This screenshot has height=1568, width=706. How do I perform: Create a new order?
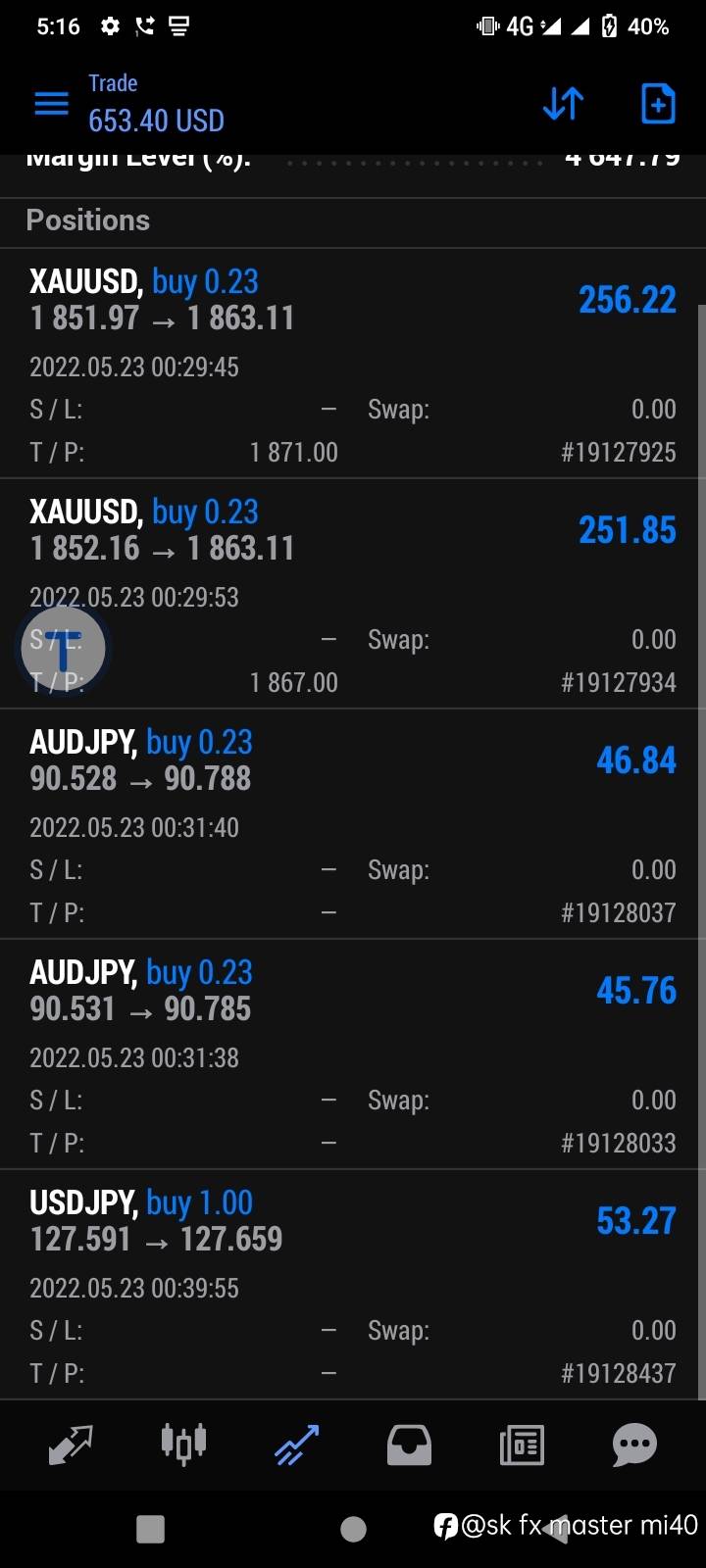pyautogui.click(x=658, y=103)
